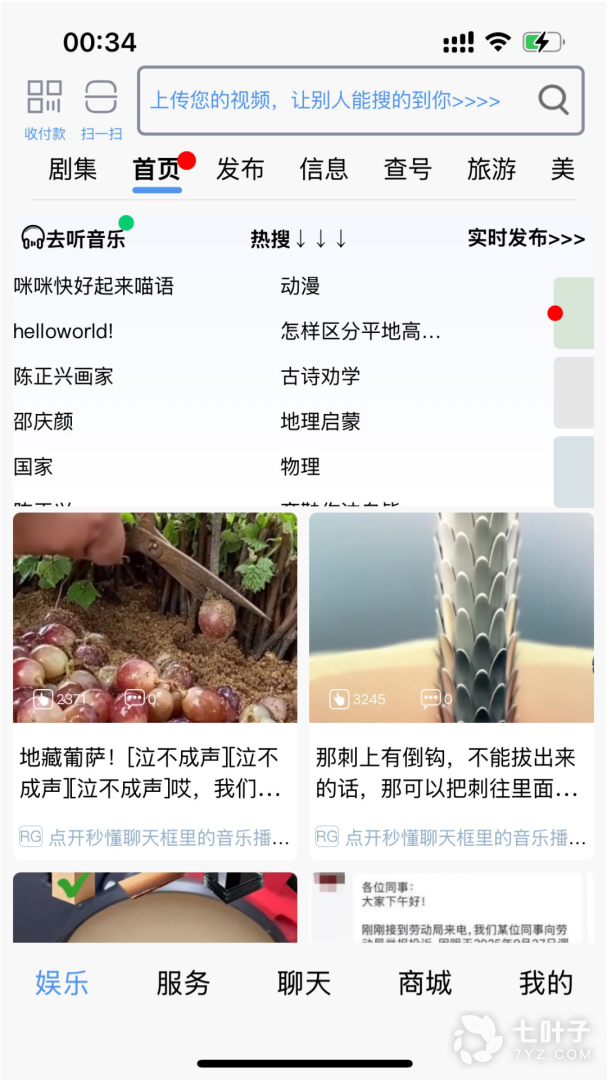Viewport: 607px width, 1080px height.
Task: Tap the hot search helloworld!
Action: [x=64, y=331]
